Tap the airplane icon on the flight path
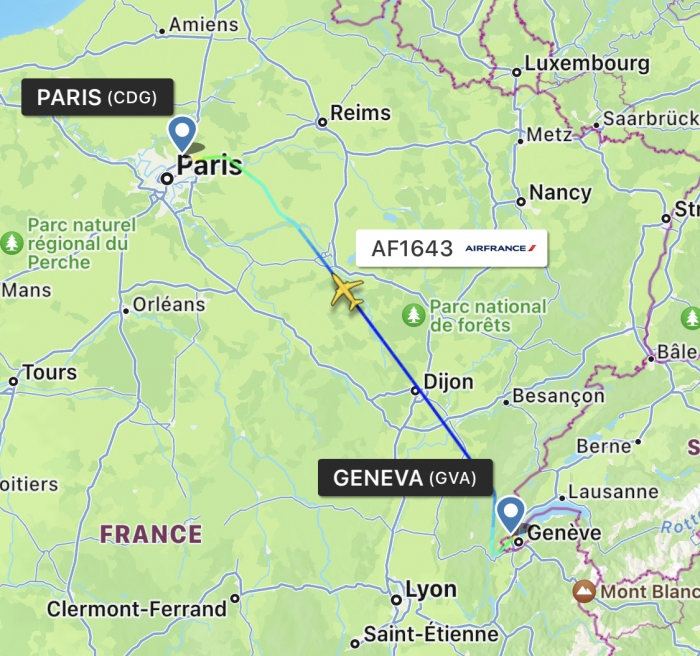This screenshot has height=656, width=700. click(347, 292)
